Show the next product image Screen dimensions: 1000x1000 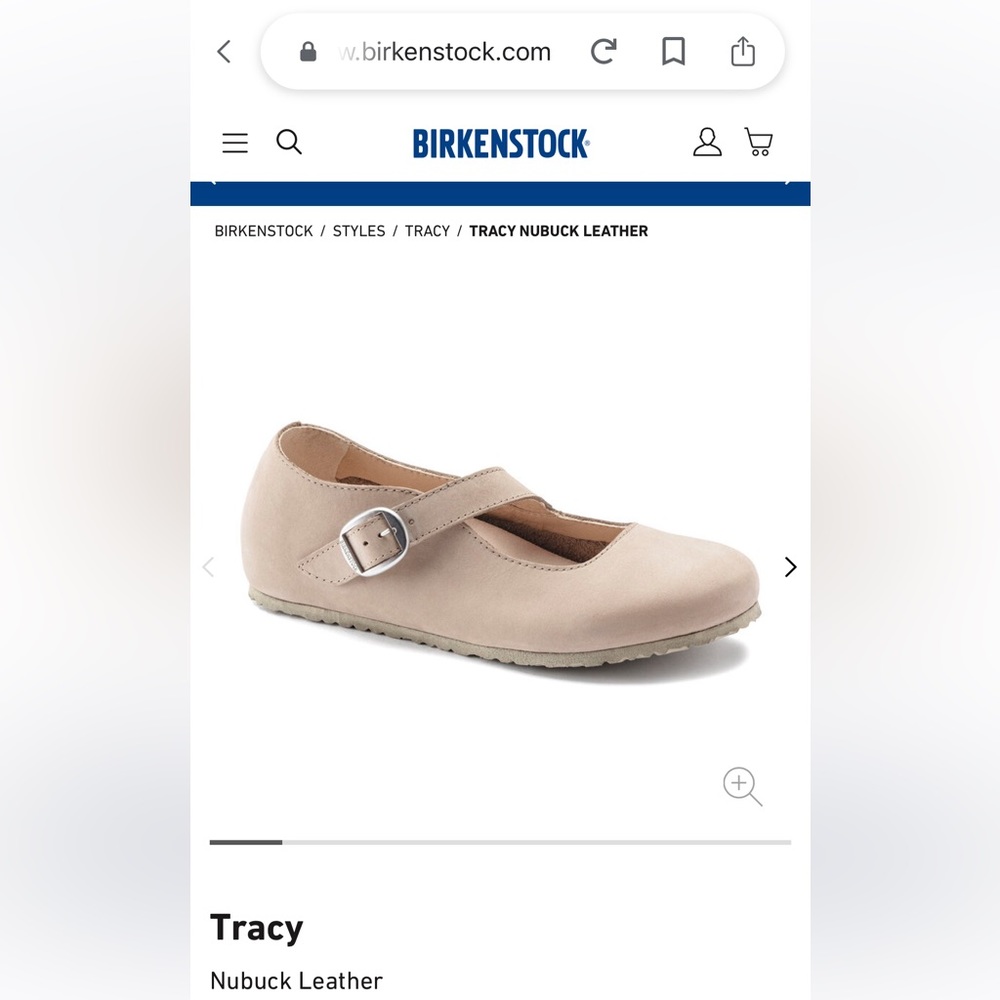790,567
